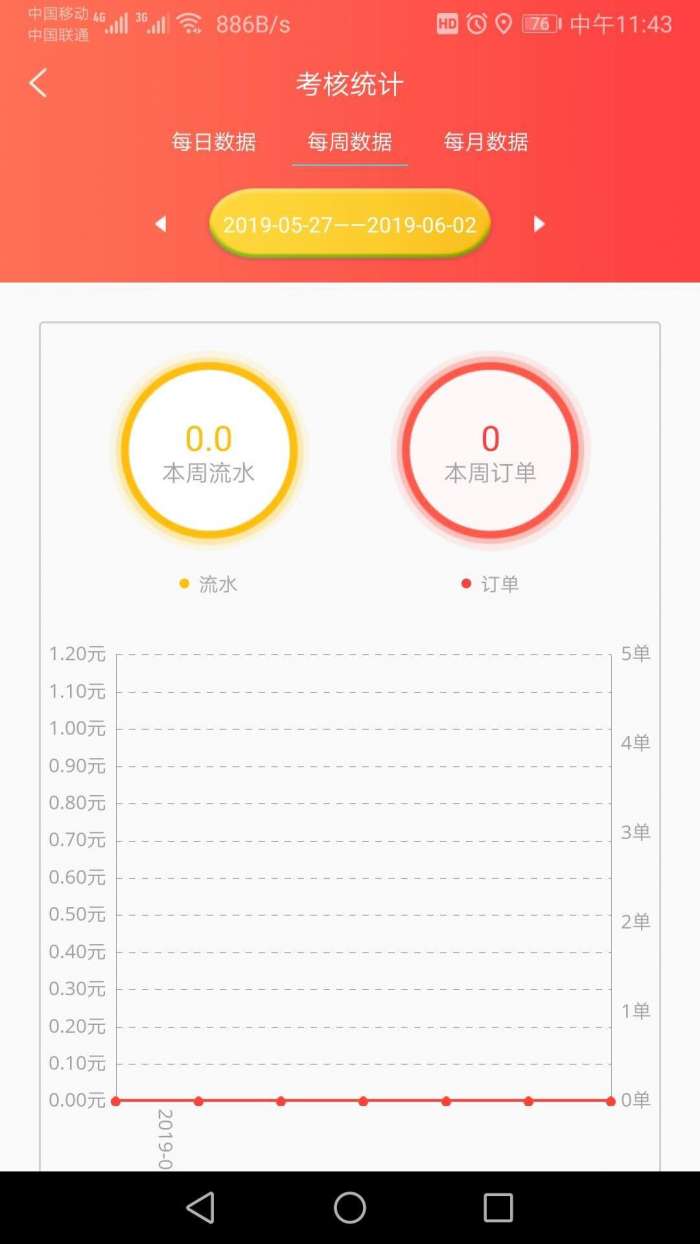This screenshot has width=700, height=1244.
Task: Tap the system home button
Action: pos(350,1207)
